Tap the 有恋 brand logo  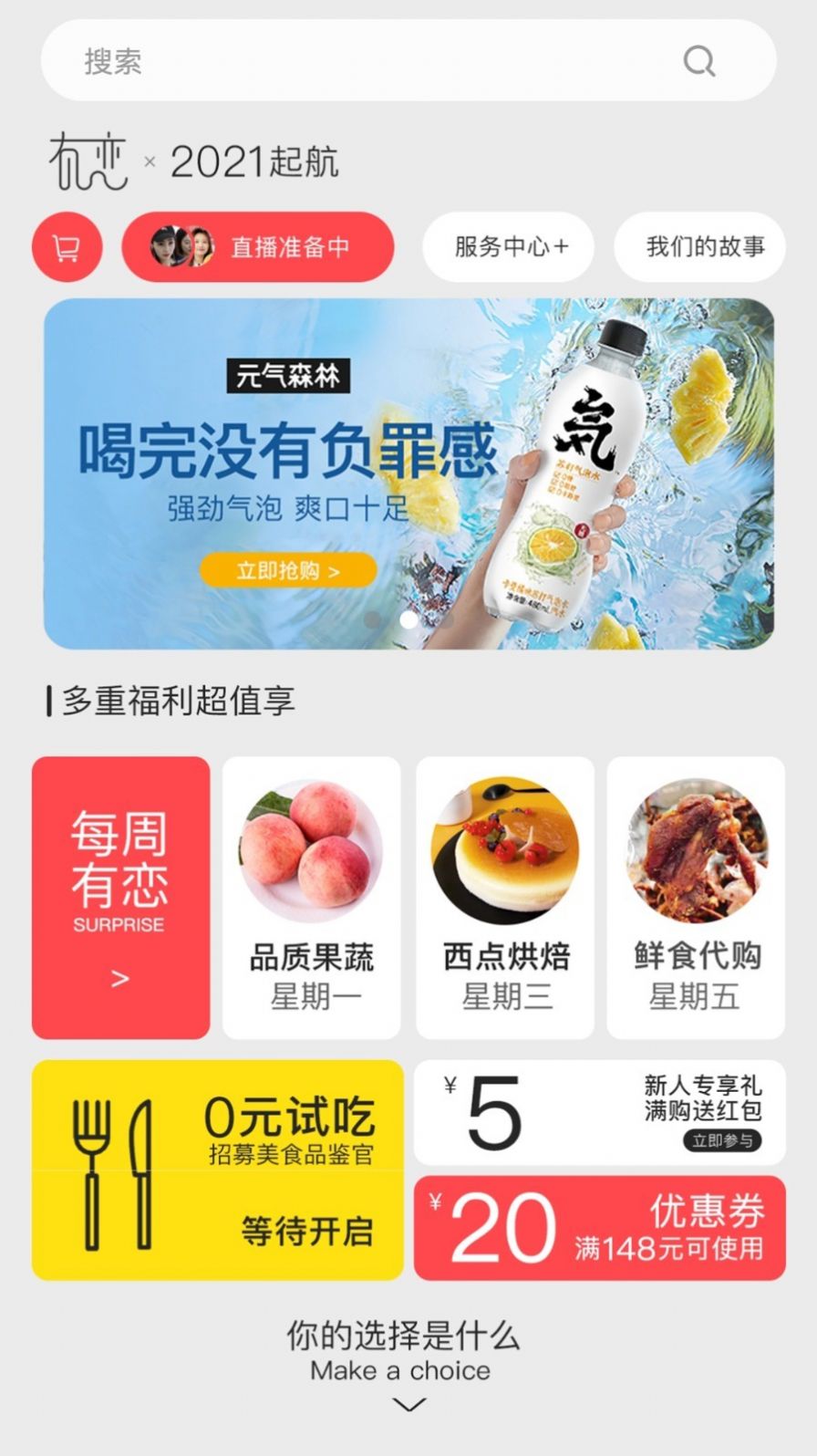click(88, 160)
